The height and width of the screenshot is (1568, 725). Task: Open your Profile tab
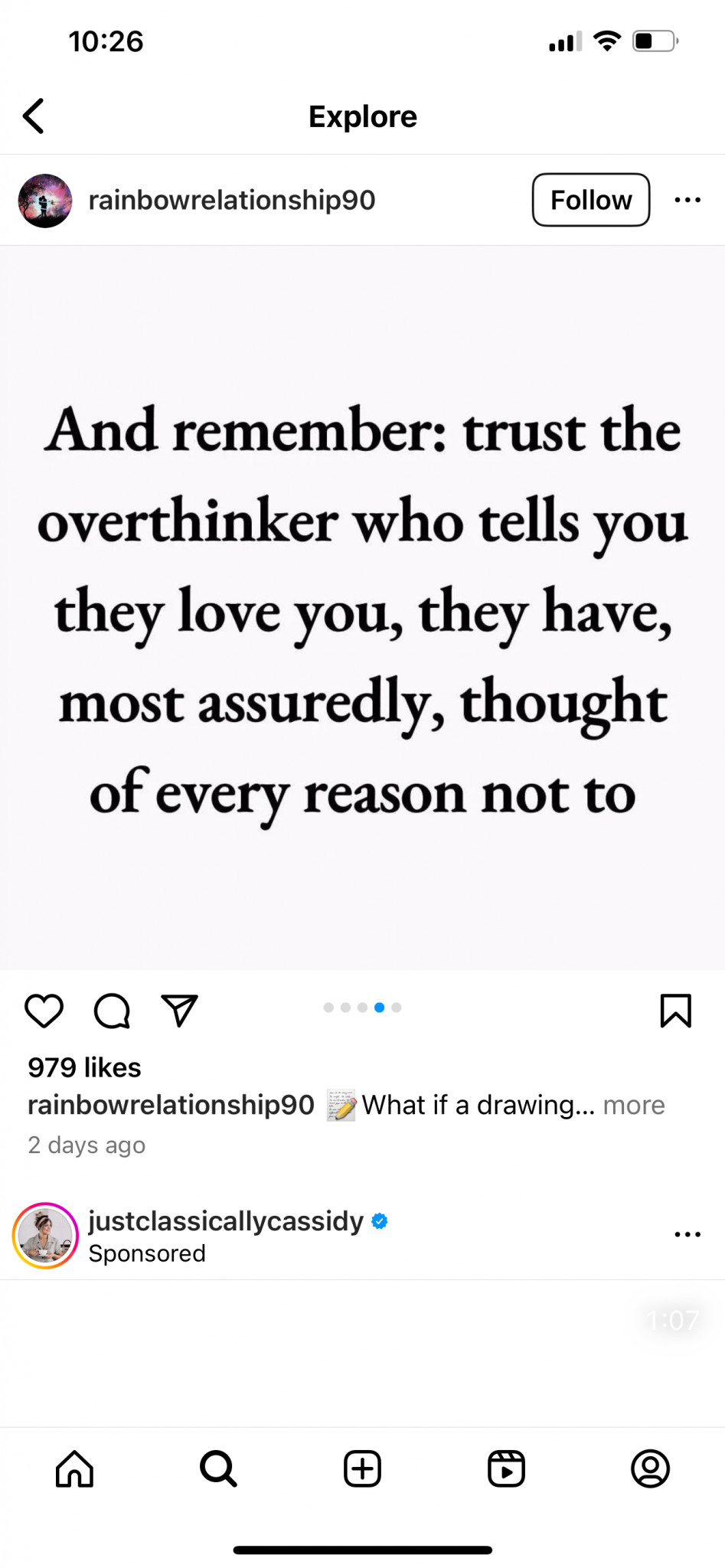click(650, 1468)
